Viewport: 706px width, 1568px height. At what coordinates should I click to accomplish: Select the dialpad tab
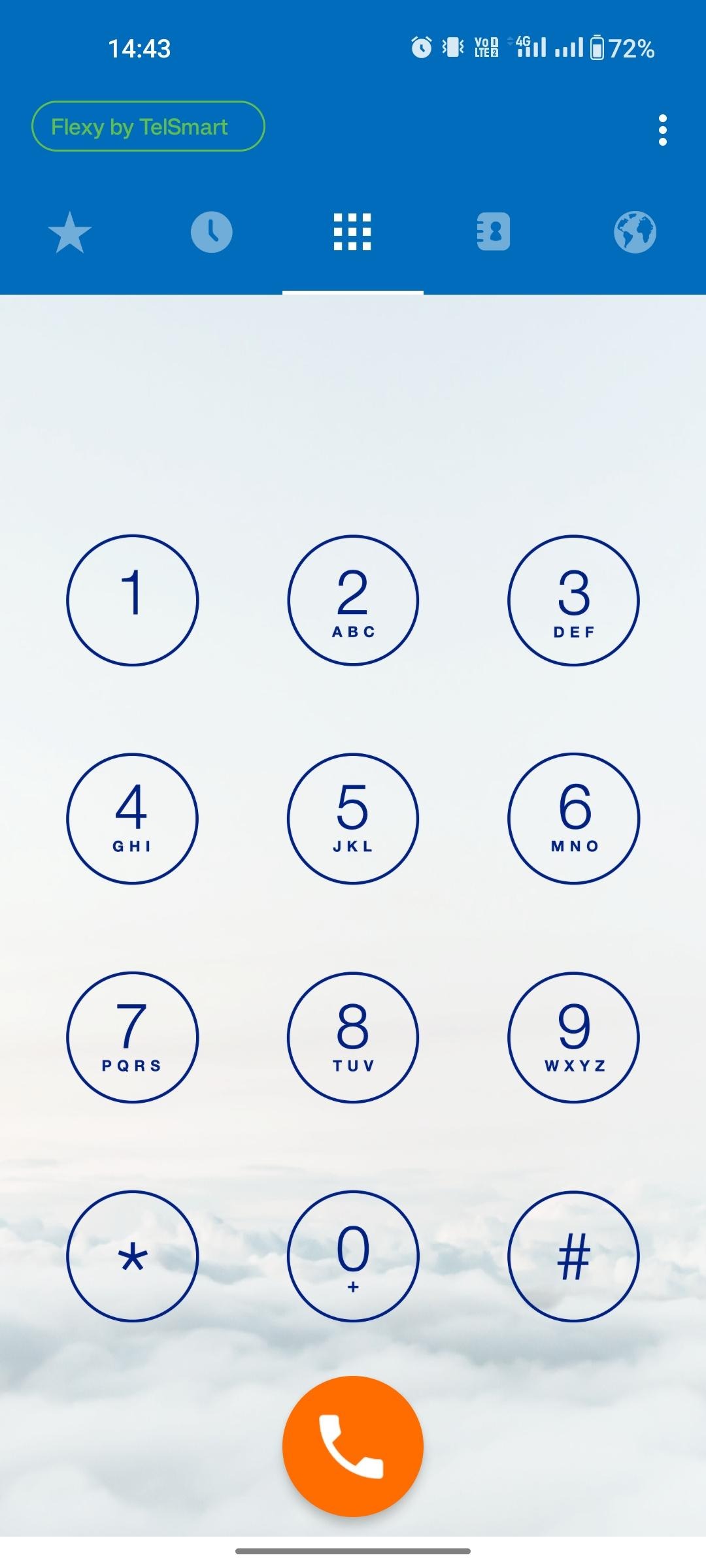coord(352,233)
